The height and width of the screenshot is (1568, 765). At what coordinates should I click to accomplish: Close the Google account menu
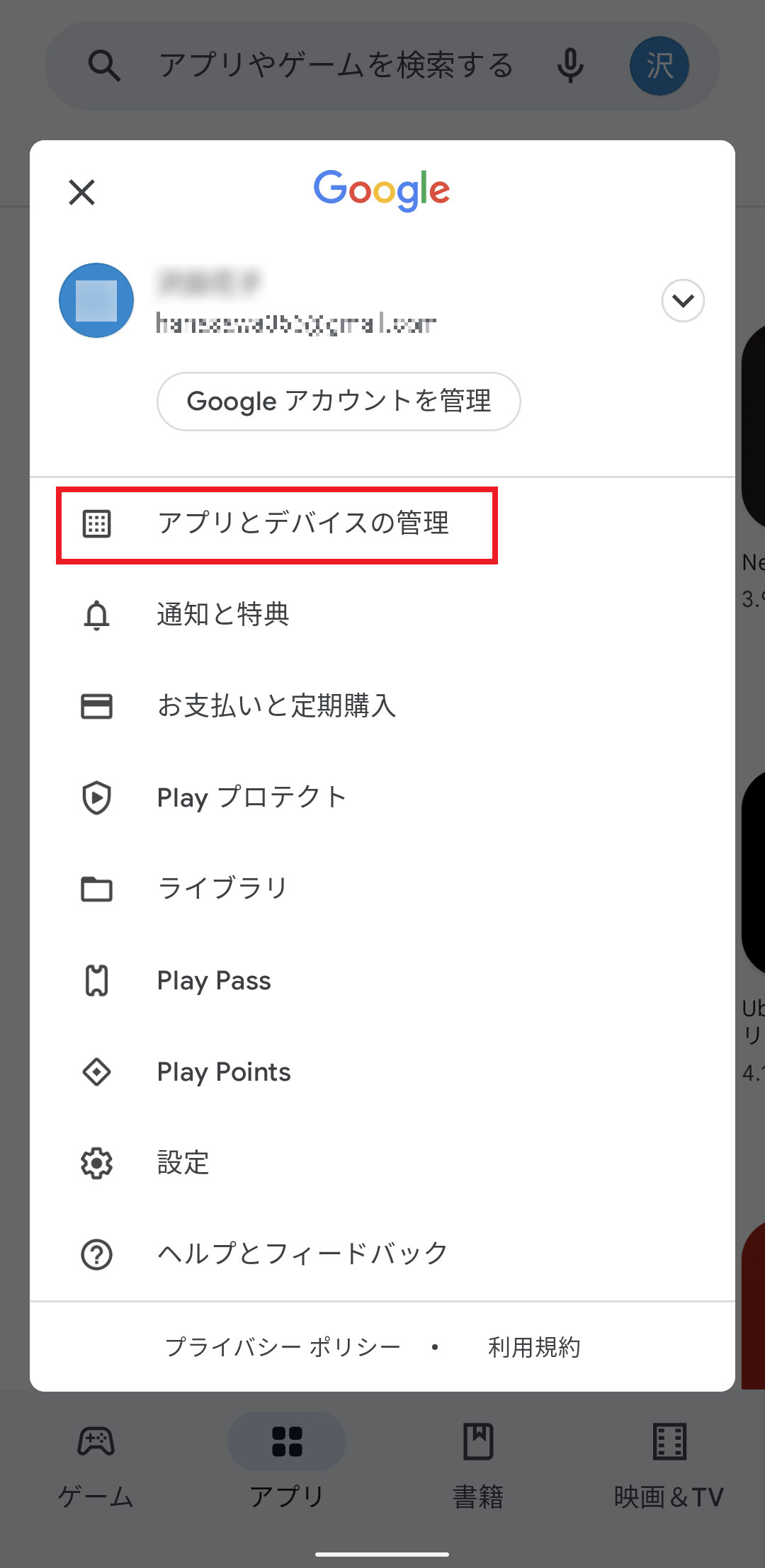[x=81, y=192]
